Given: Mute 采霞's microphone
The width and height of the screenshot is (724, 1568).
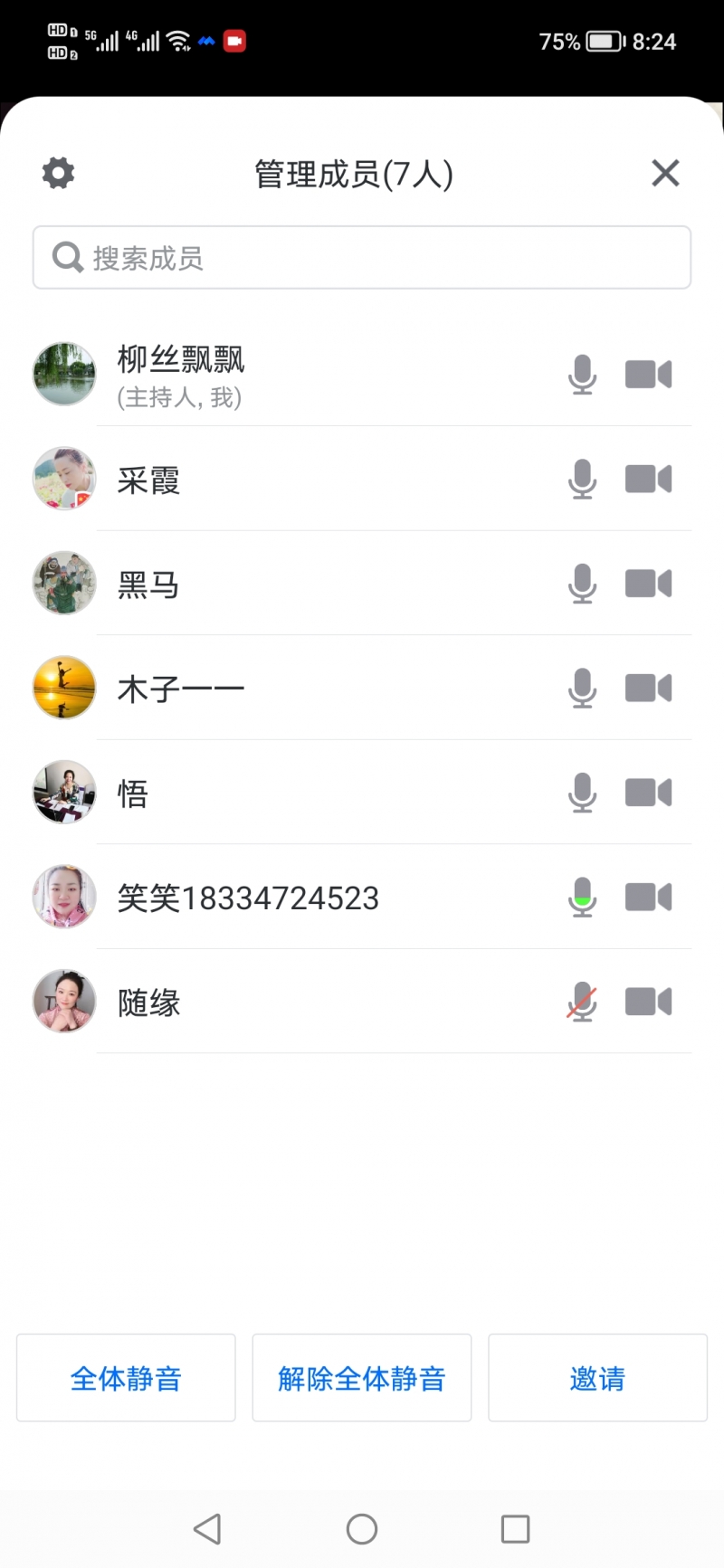Looking at the screenshot, I should point(582,479).
